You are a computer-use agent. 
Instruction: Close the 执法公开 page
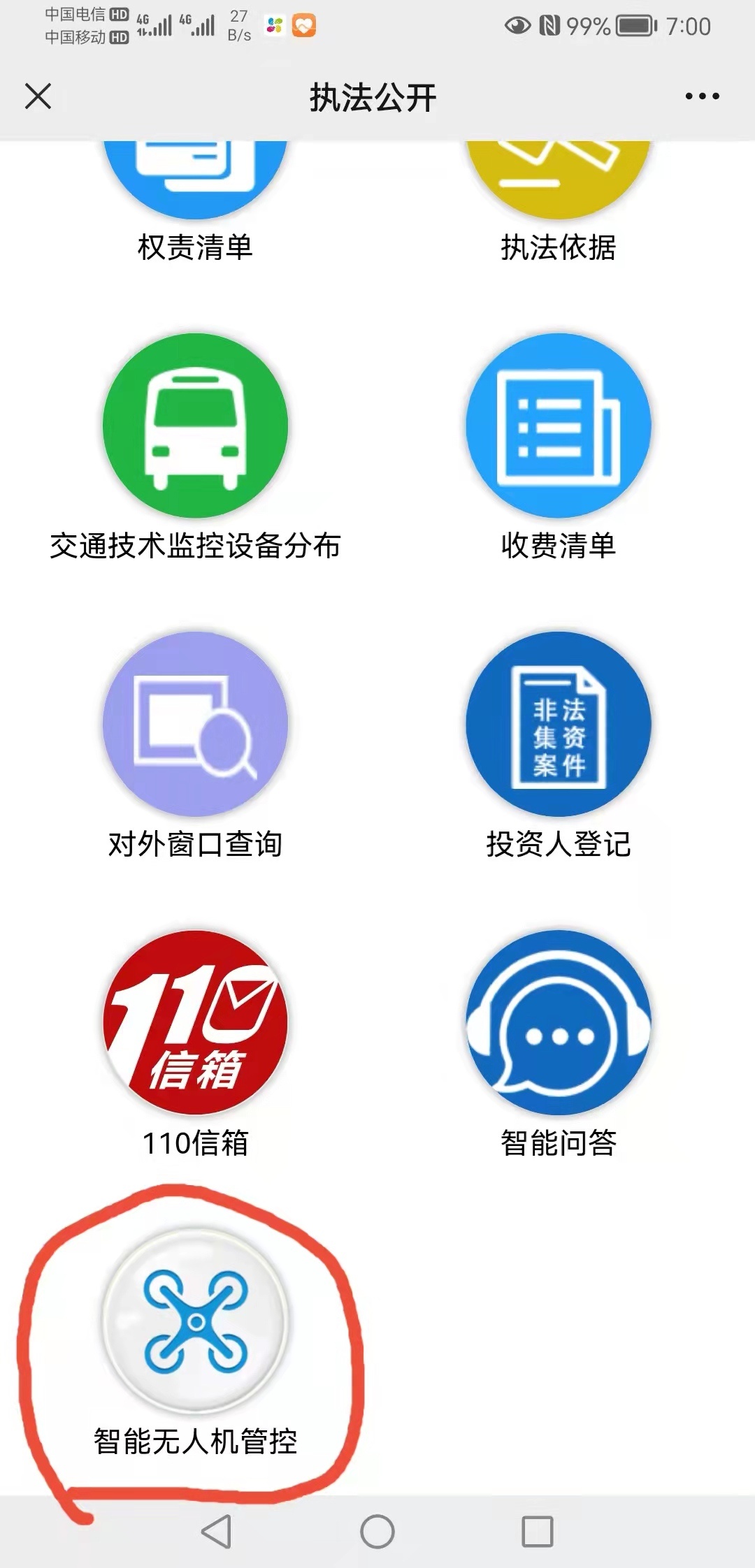tap(38, 96)
